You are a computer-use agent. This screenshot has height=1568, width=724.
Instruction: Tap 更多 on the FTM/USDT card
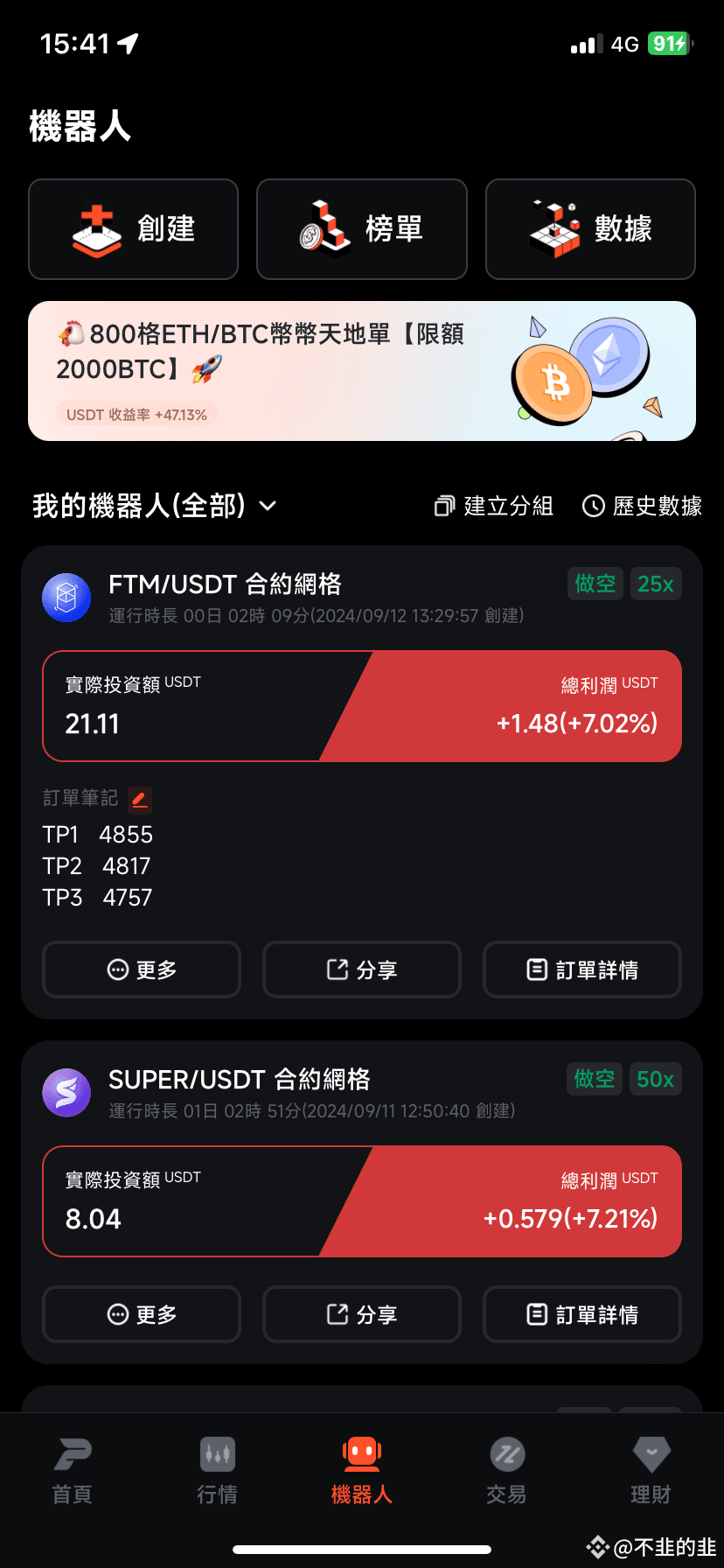(x=142, y=969)
